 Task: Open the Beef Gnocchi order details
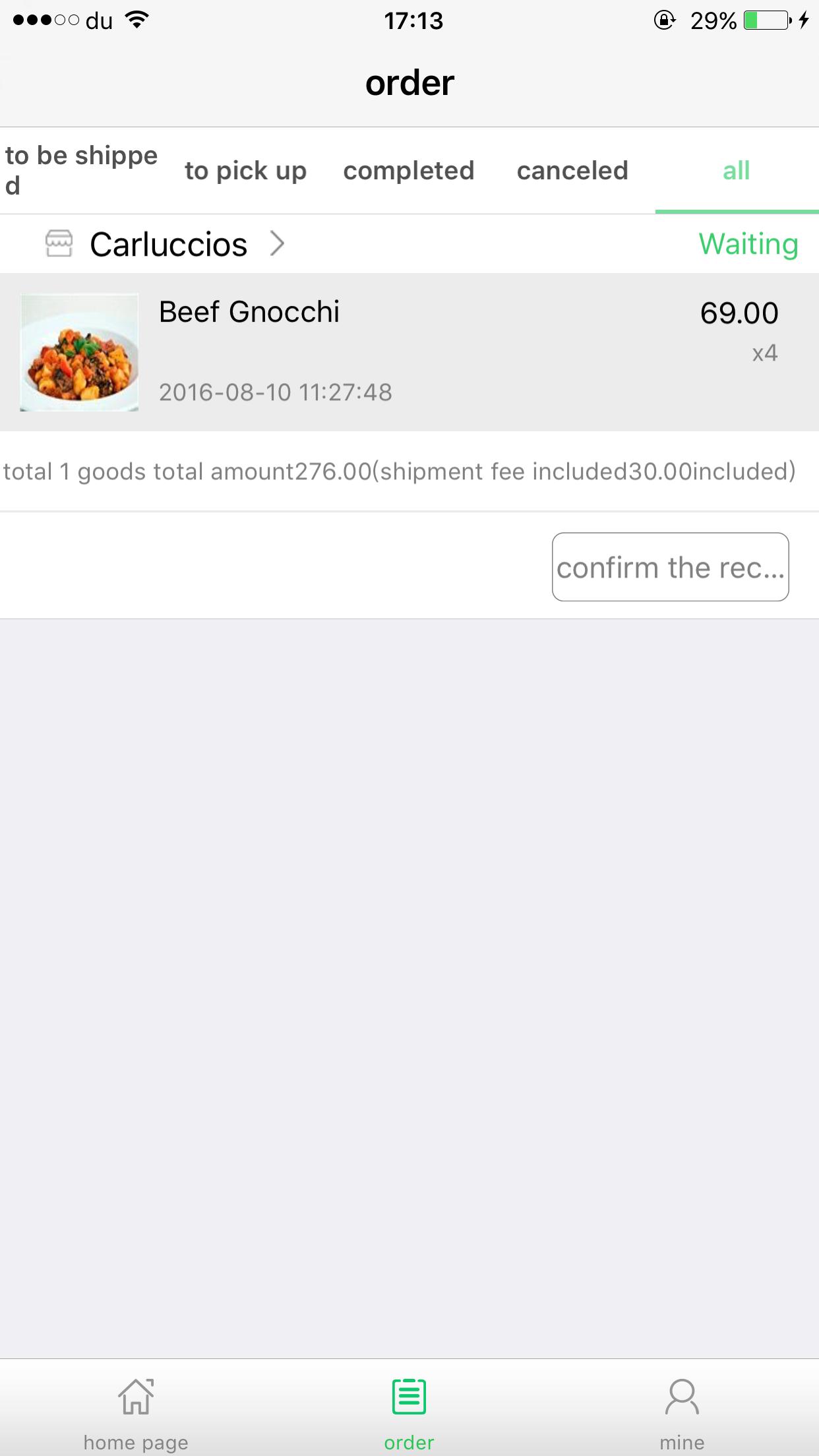(409, 352)
